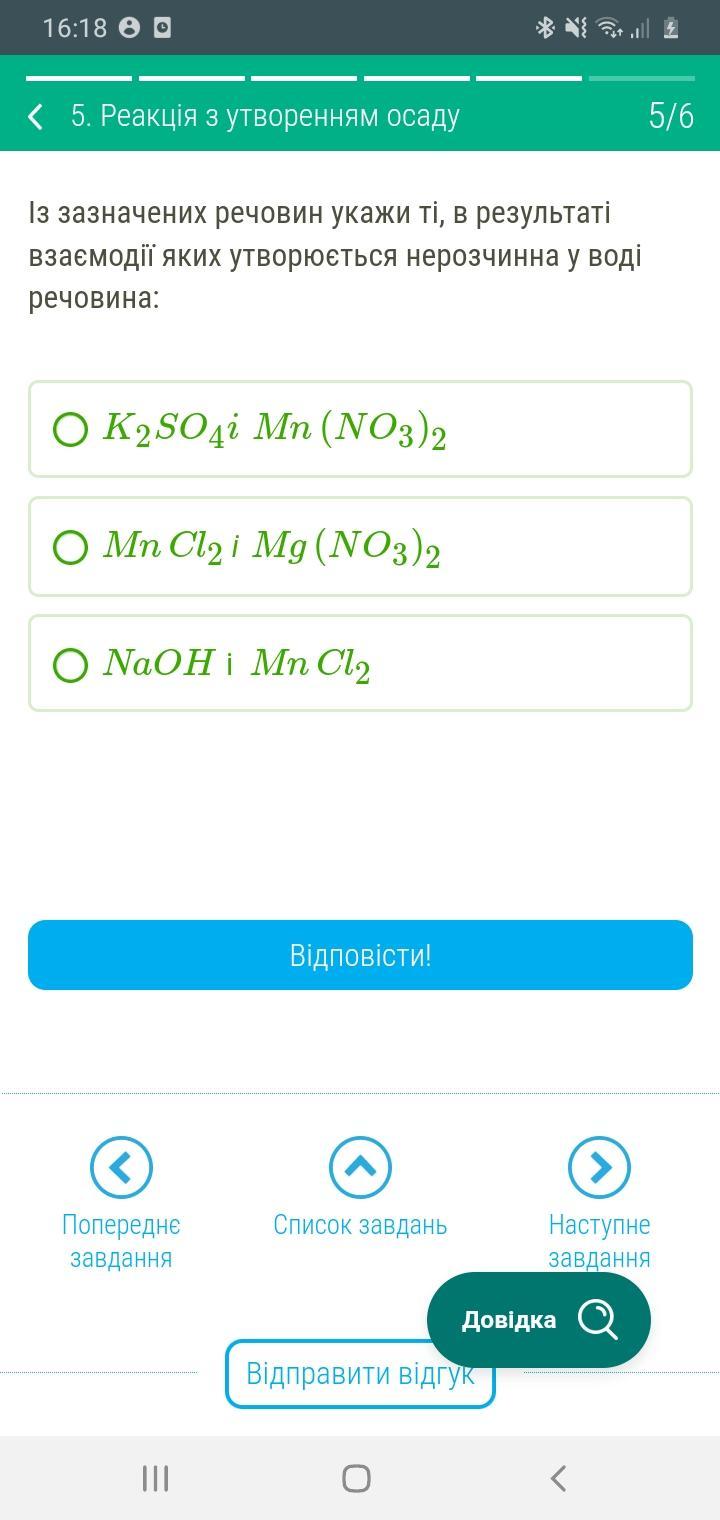Pick the NaOH and MnCl2 answer
720x1520 pixels.
70,664
